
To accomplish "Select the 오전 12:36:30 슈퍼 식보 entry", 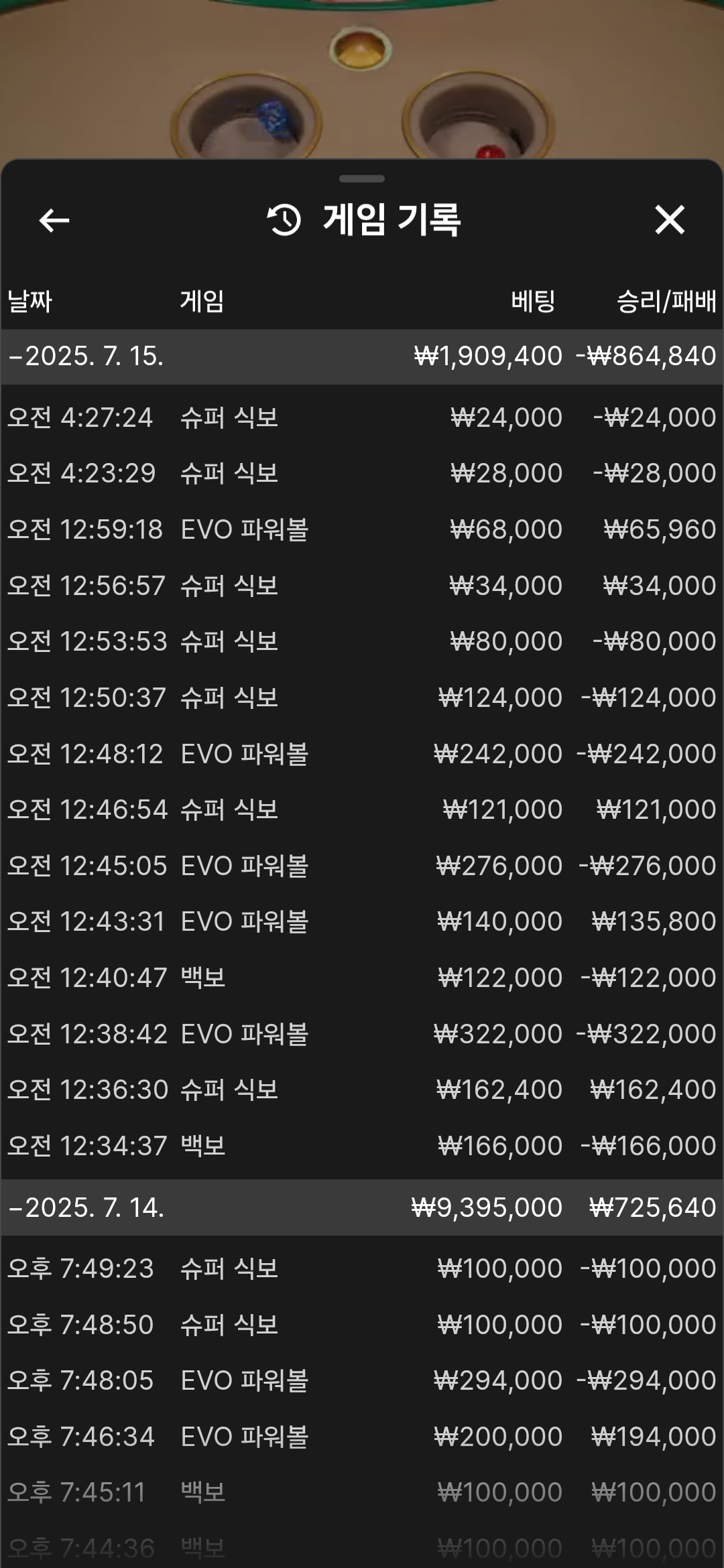I will (362, 1090).
